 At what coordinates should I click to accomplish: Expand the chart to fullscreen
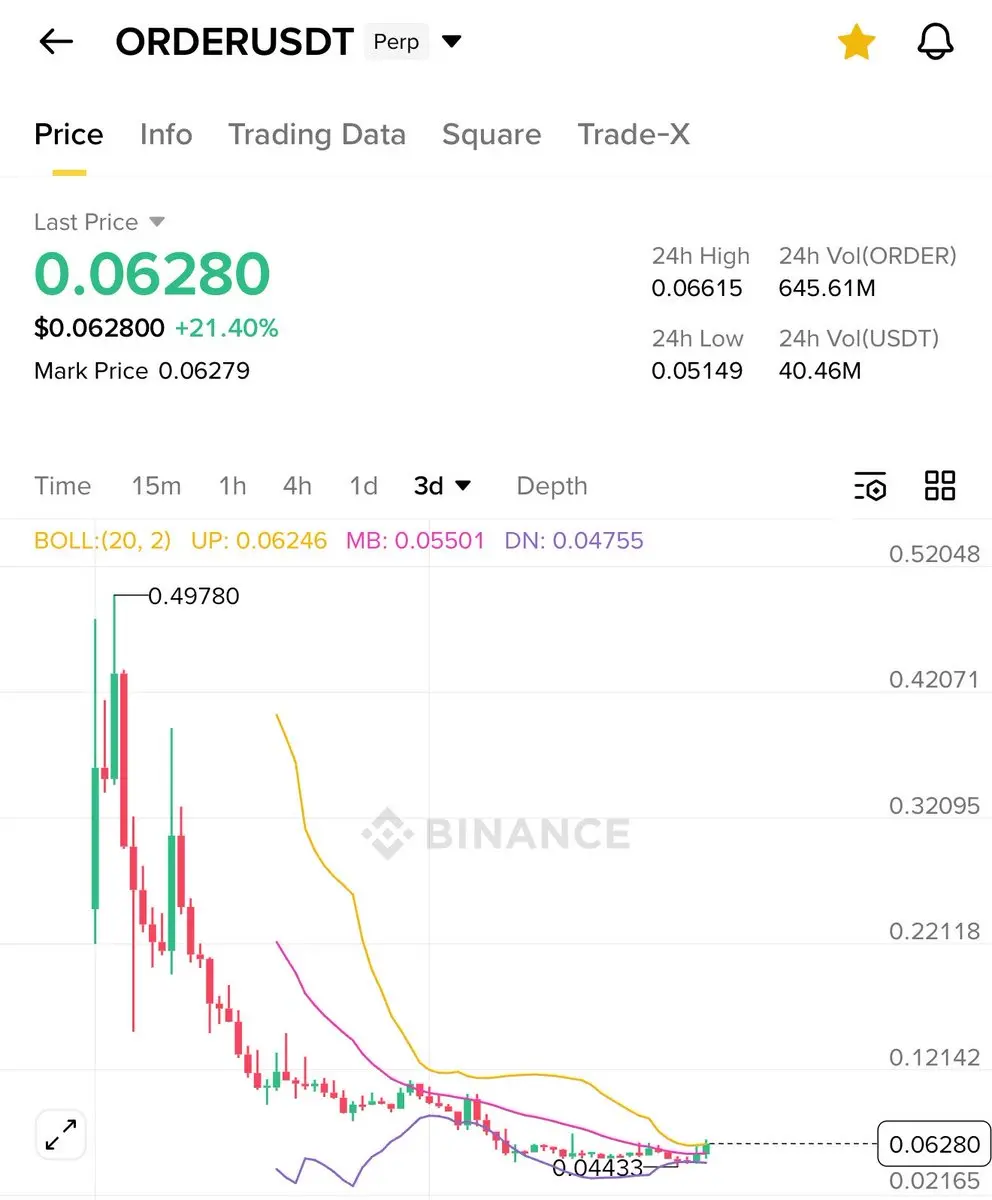point(61,1135)
